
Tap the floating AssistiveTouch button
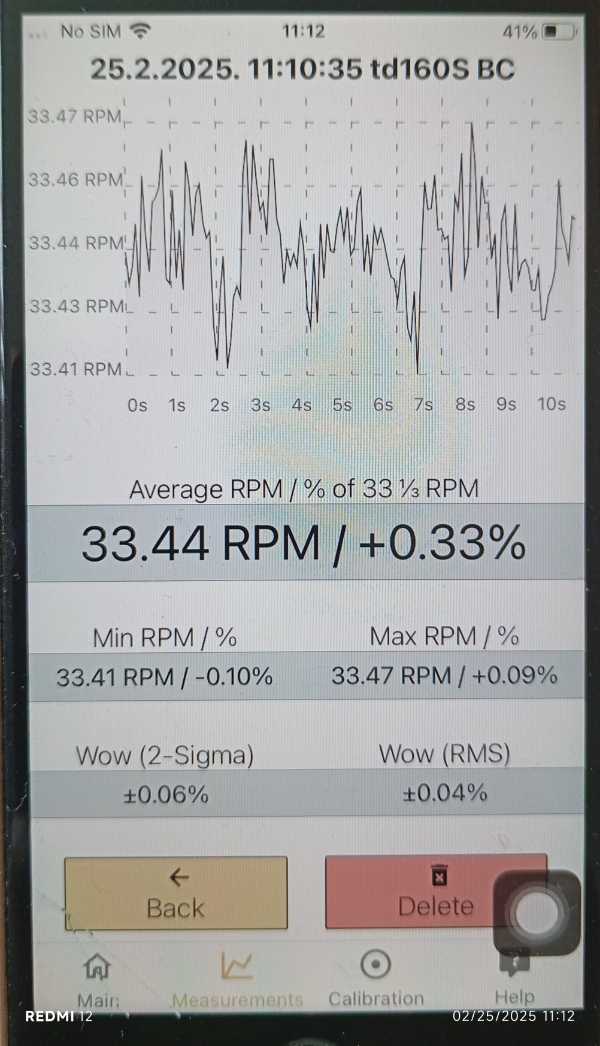[537, 912]
